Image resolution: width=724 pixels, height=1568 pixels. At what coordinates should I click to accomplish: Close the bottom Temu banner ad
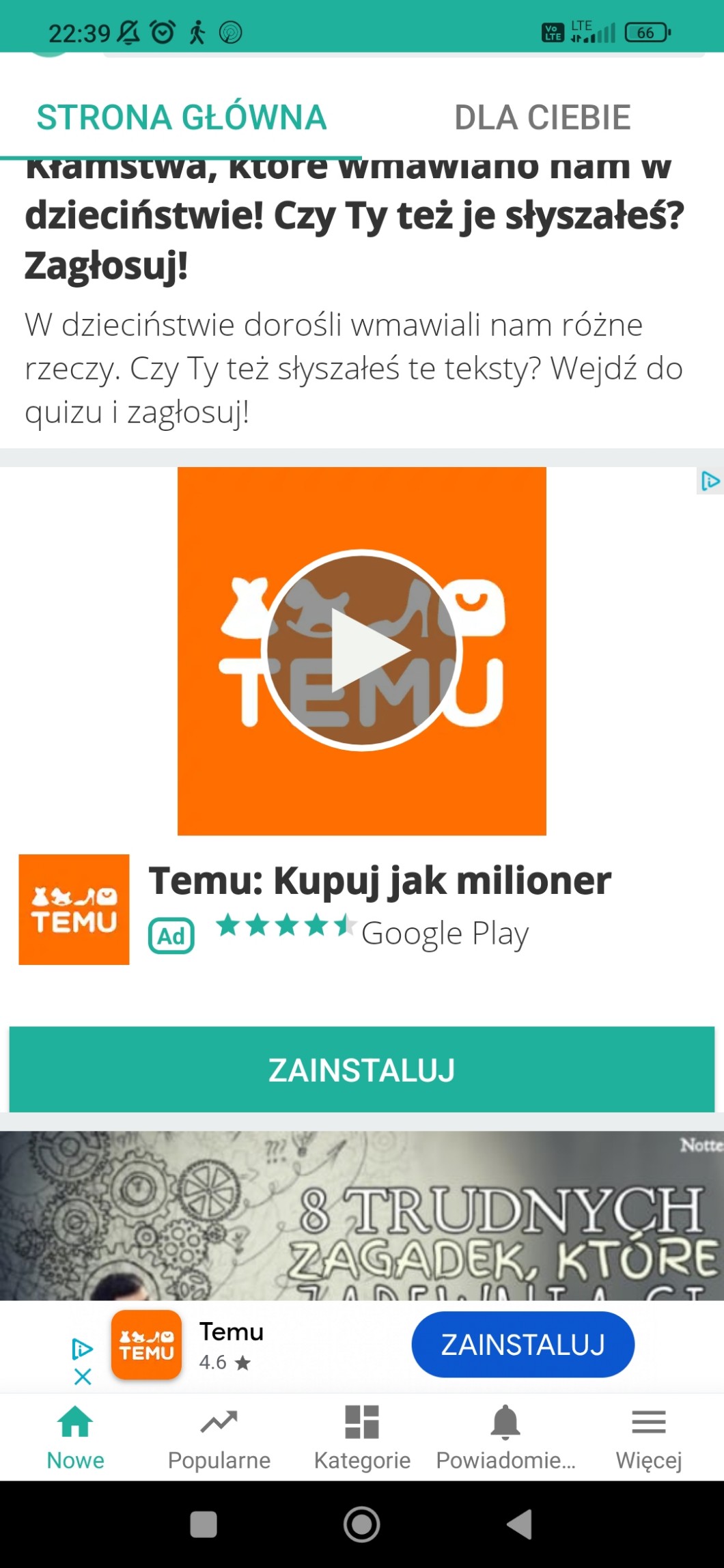point(83,1377)
